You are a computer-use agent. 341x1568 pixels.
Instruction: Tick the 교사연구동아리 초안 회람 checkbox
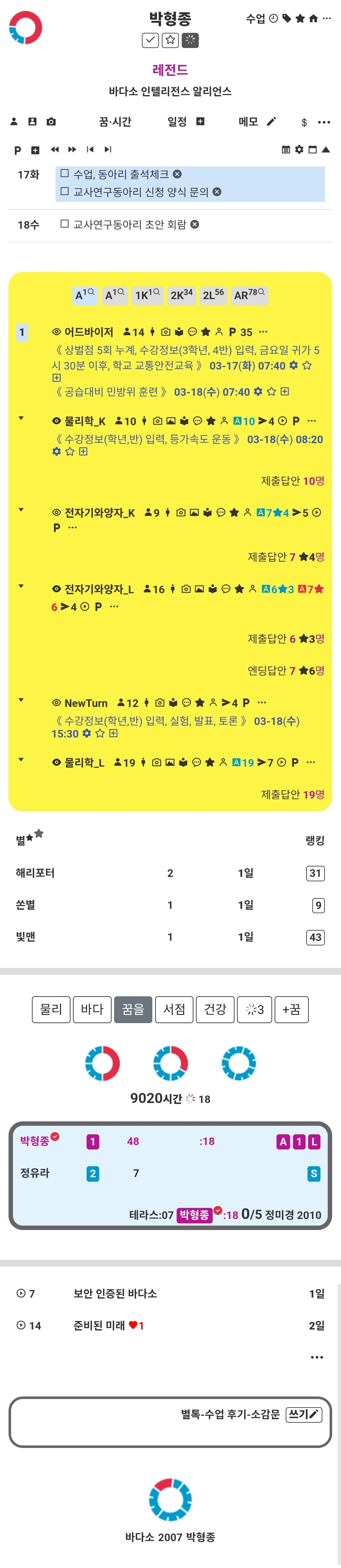[64, 224]
